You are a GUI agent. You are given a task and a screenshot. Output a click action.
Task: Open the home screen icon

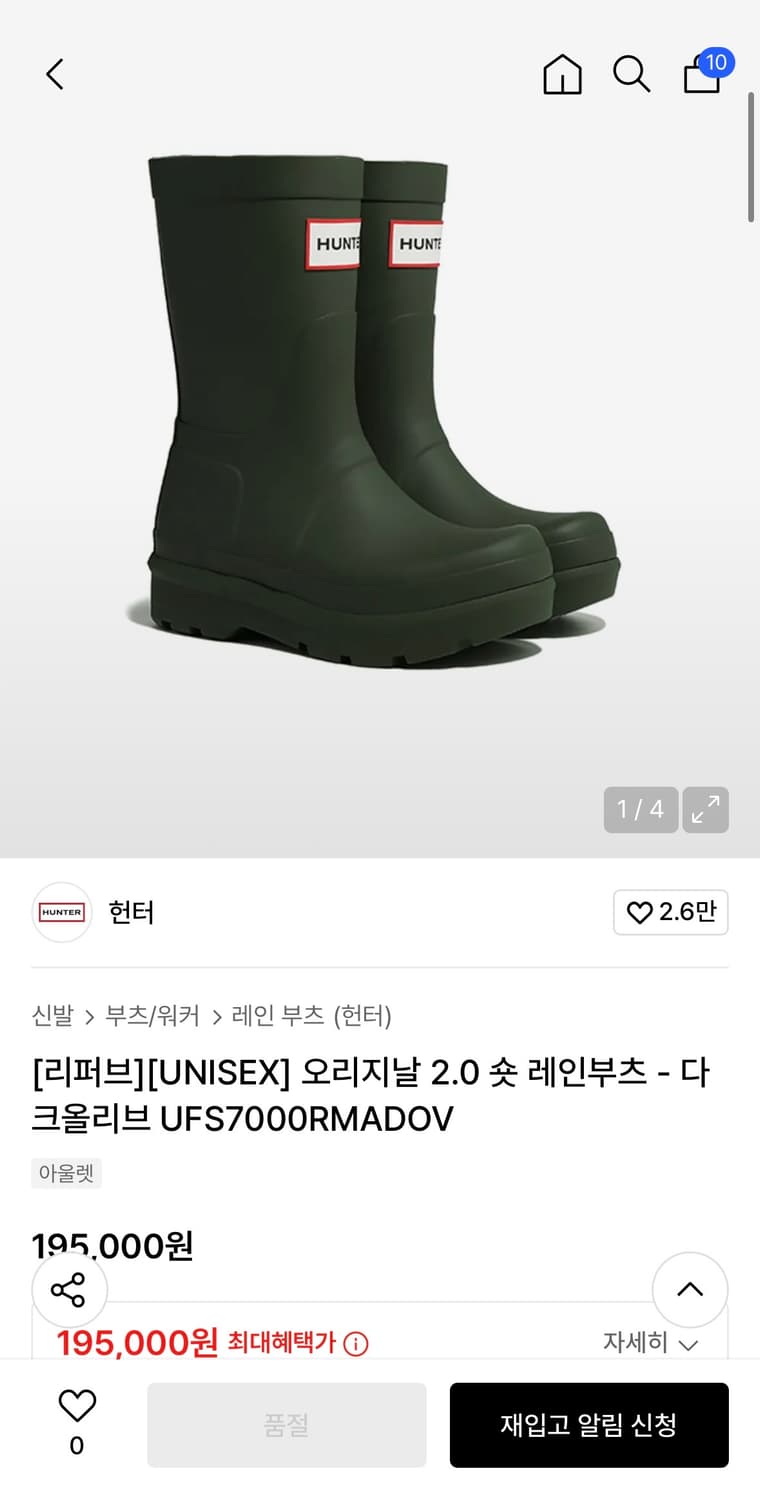click(x=562, y=74)
